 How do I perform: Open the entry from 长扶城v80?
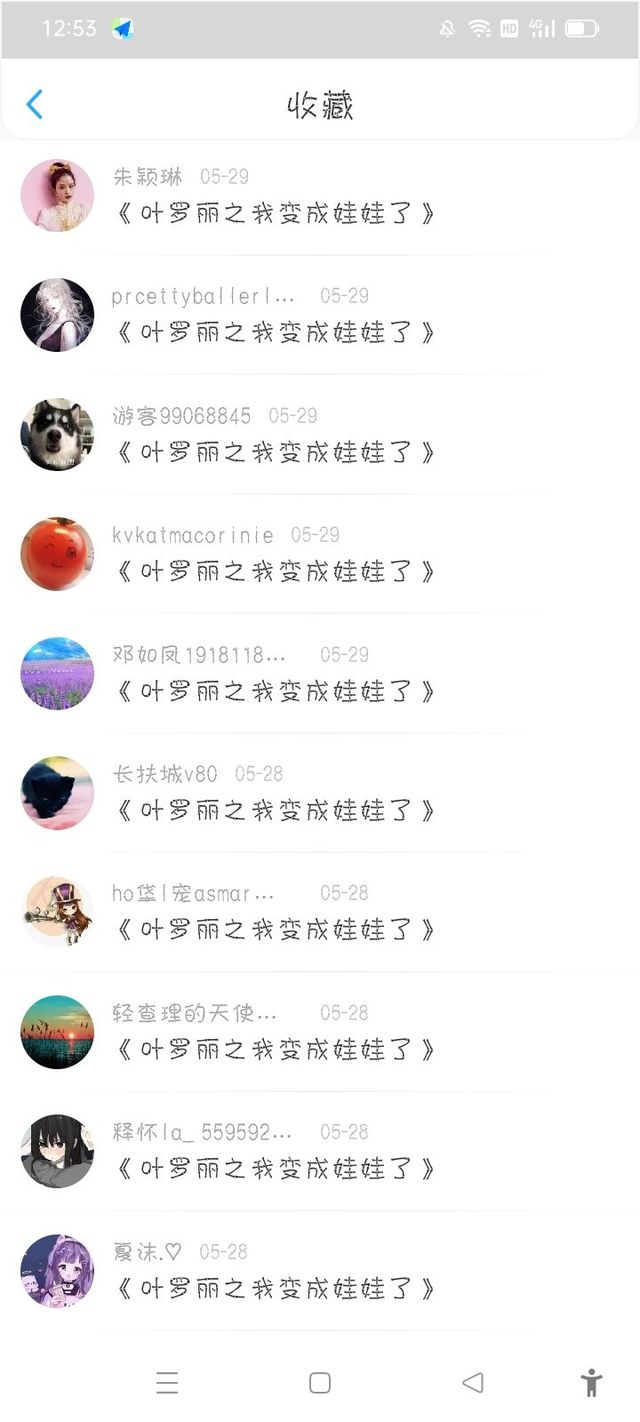pyautogui.click(x=320, y=793)
